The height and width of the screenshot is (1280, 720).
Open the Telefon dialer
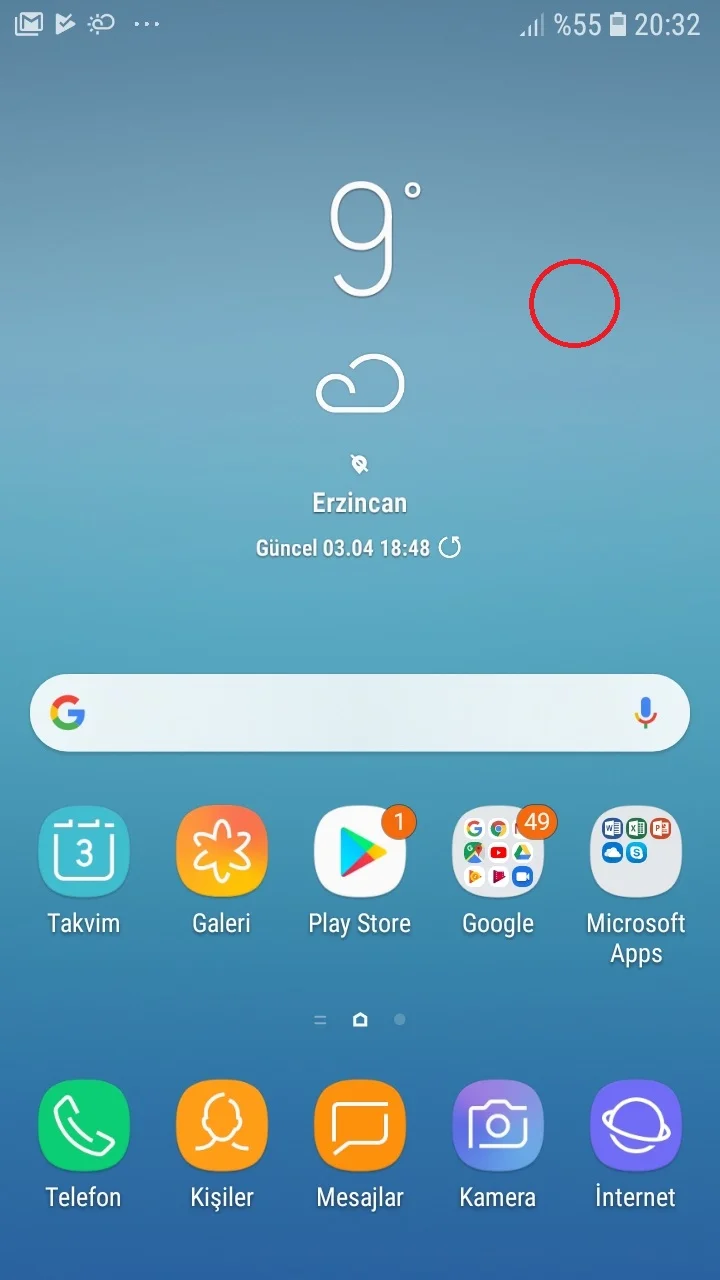pyautogui.click(x=84, y=1126)
